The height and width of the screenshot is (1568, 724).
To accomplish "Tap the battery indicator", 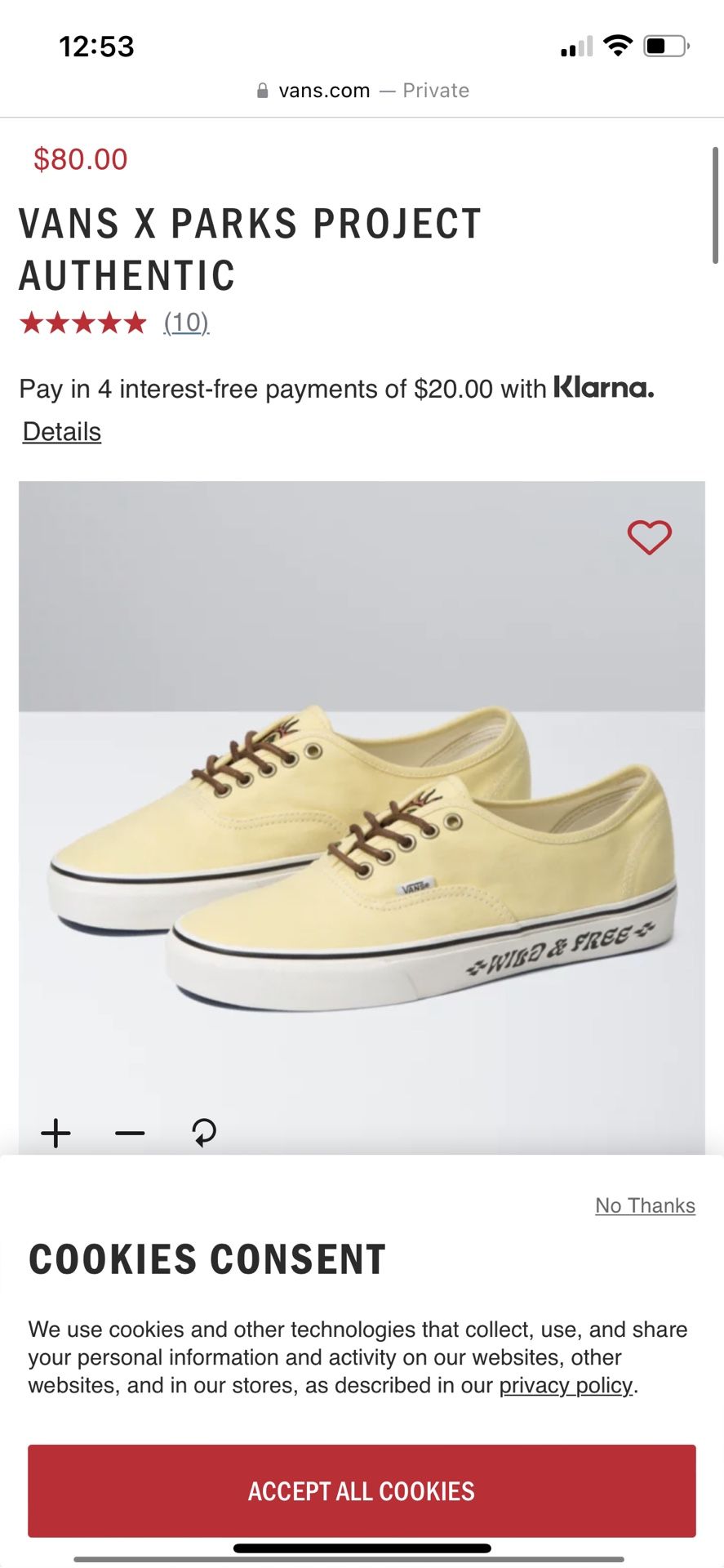I will point(663,45).
